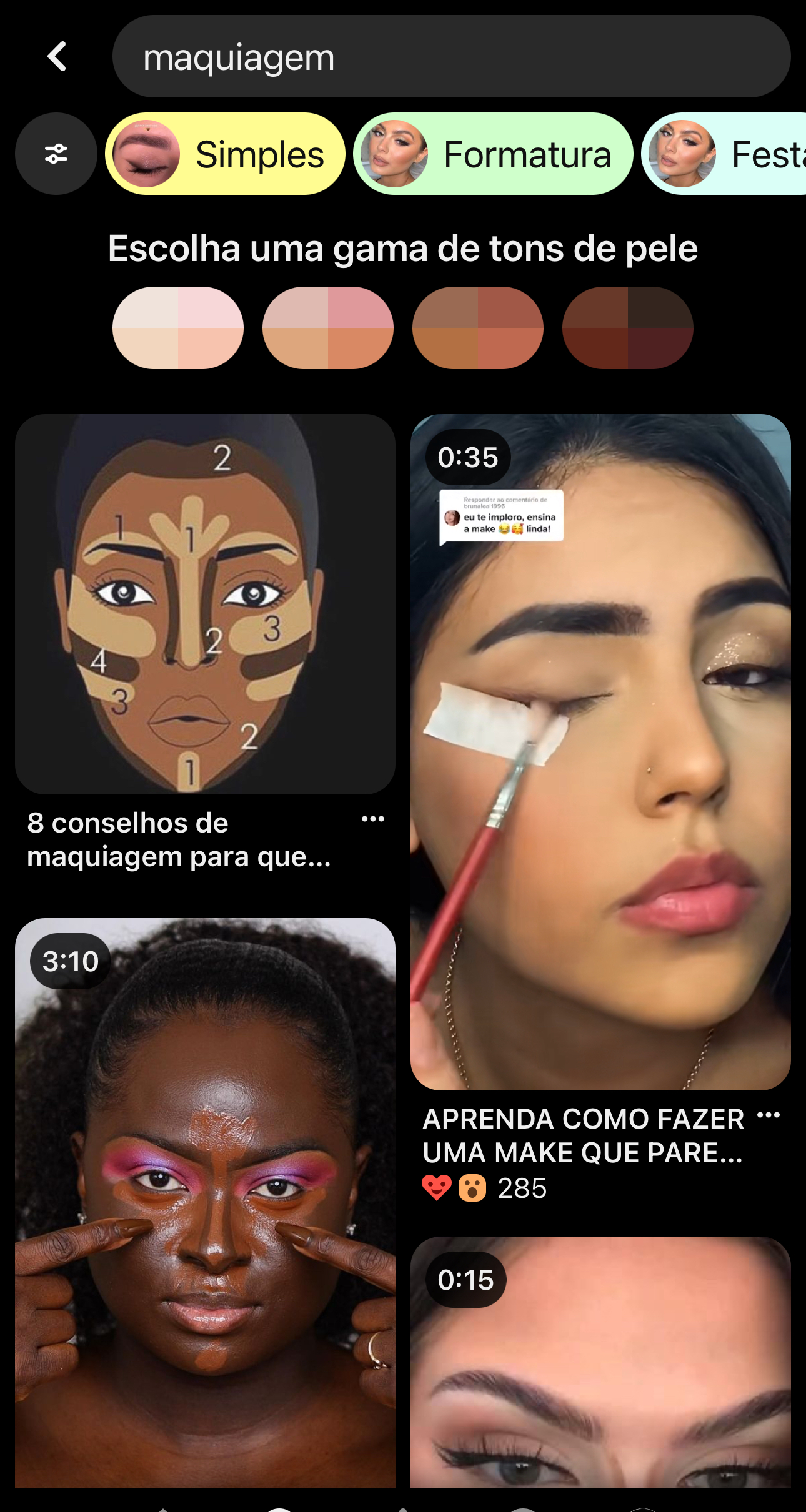The width and height of the screenshot is (806, 1512).
Task: Open the 0:15 video pin
Action: pyautogui.click(x=600, y=1361)
